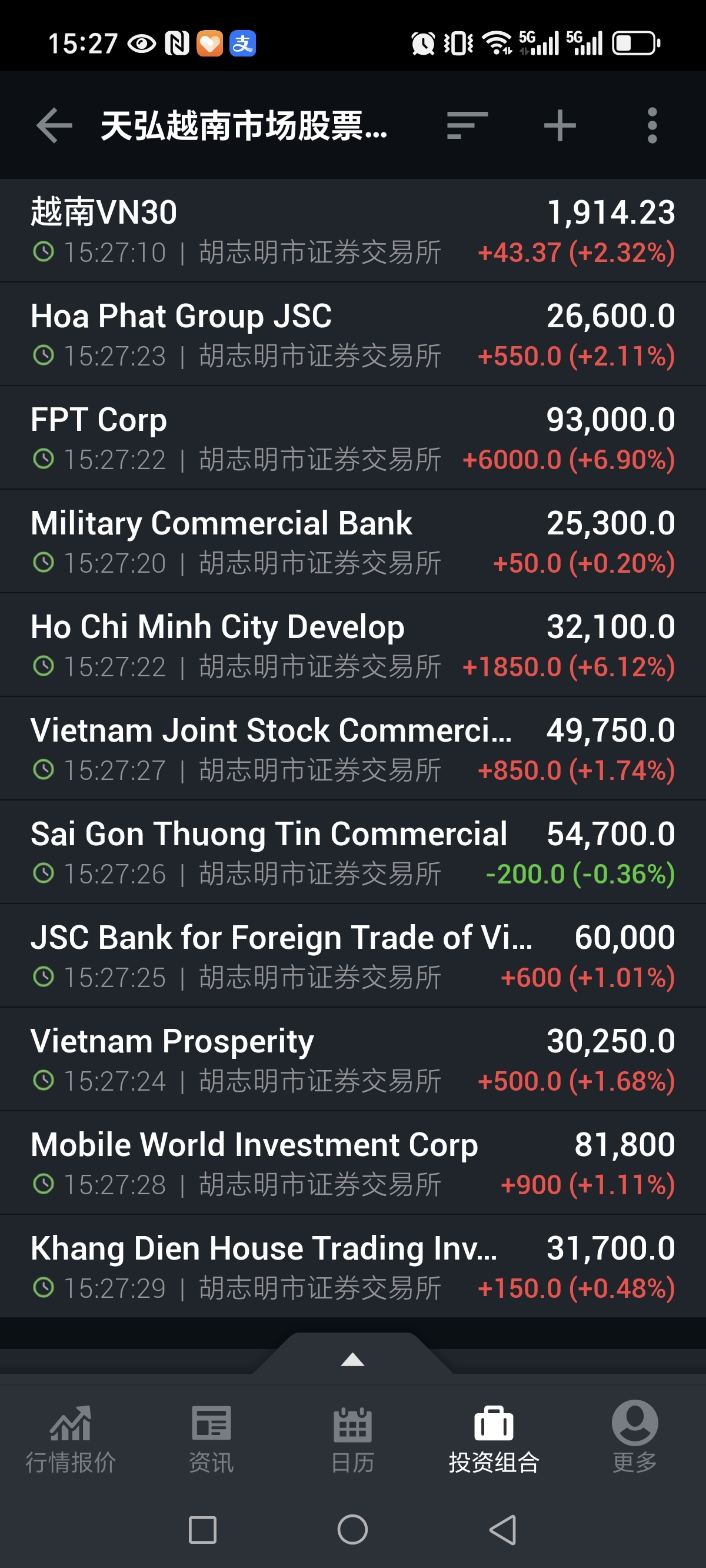Go back using the top-left arrow
The image size is (706, 1568).
[x=54, y=125]
